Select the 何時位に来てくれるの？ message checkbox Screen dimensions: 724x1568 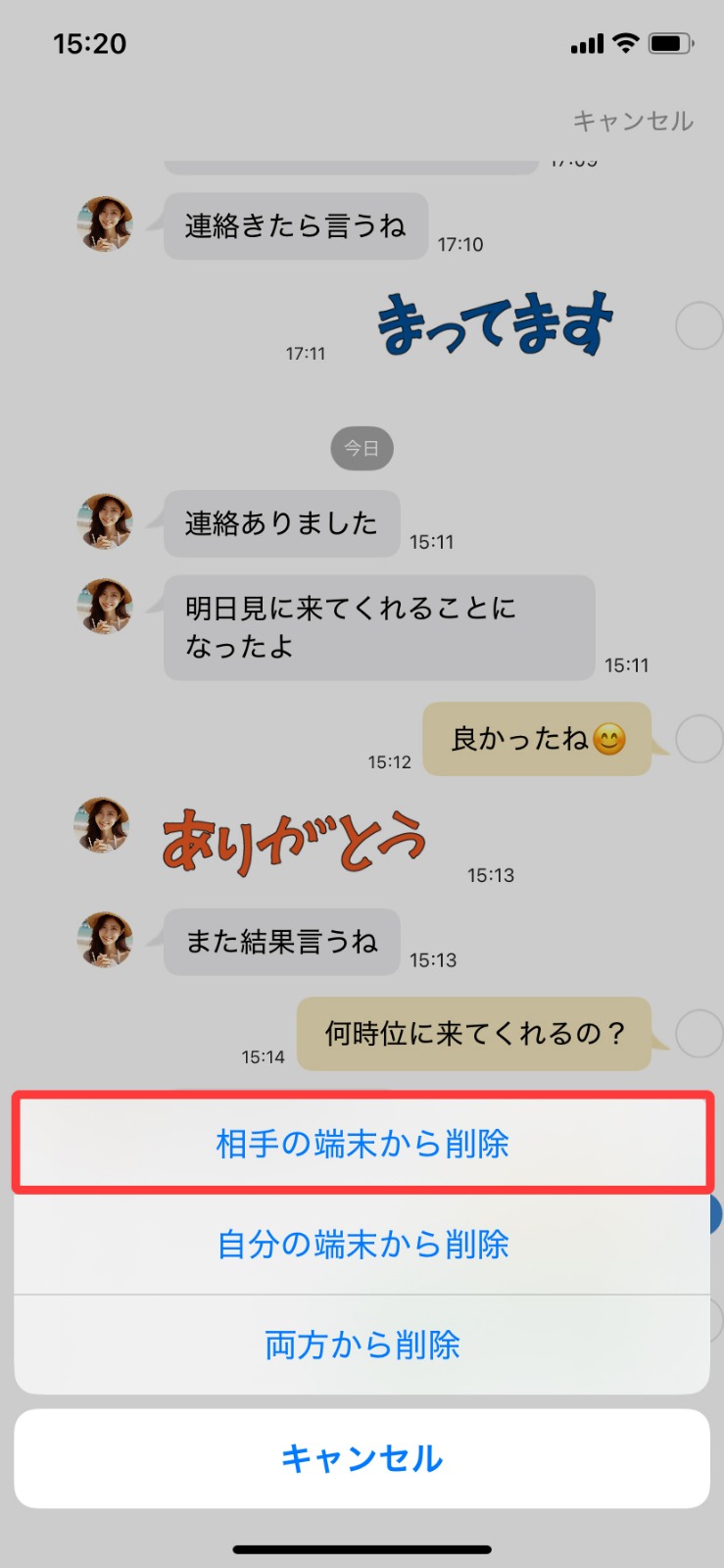(700, 1033)
